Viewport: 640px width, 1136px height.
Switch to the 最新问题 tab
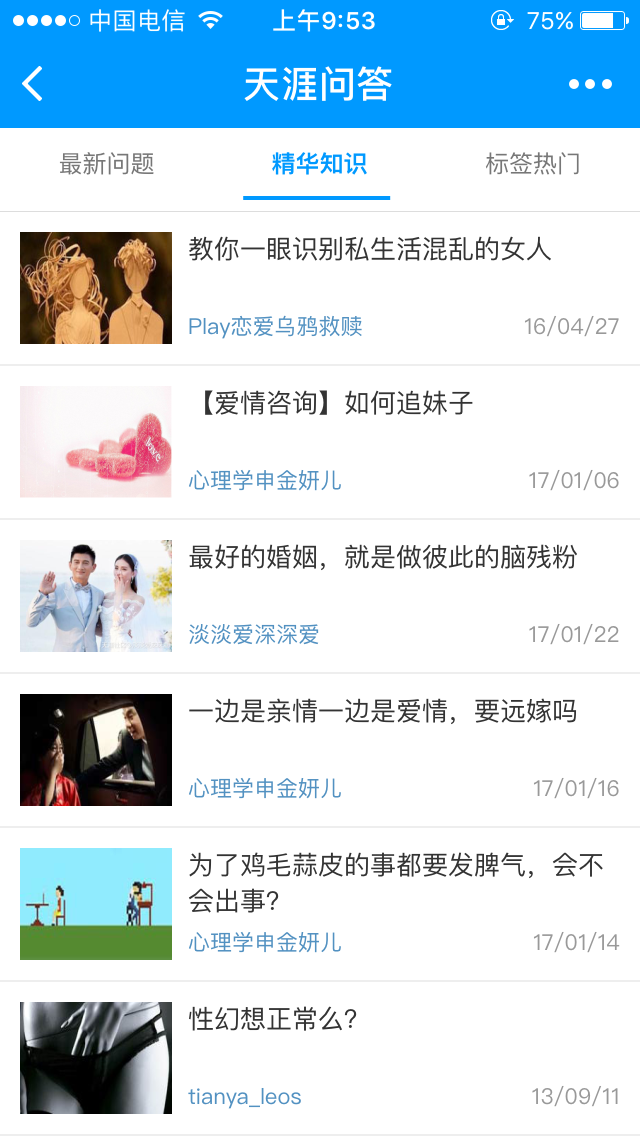pyautogui.click(x=107, y=164)
